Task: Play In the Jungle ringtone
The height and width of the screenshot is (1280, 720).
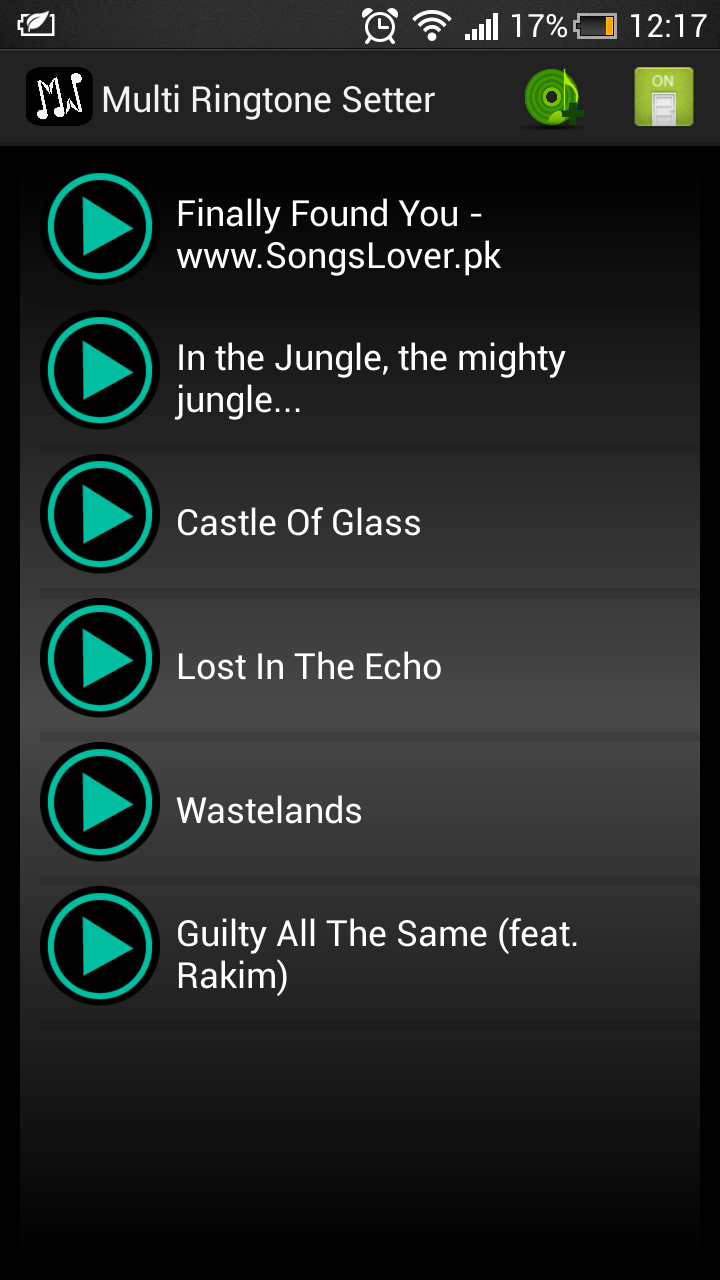Action: [x=100, y=371]
